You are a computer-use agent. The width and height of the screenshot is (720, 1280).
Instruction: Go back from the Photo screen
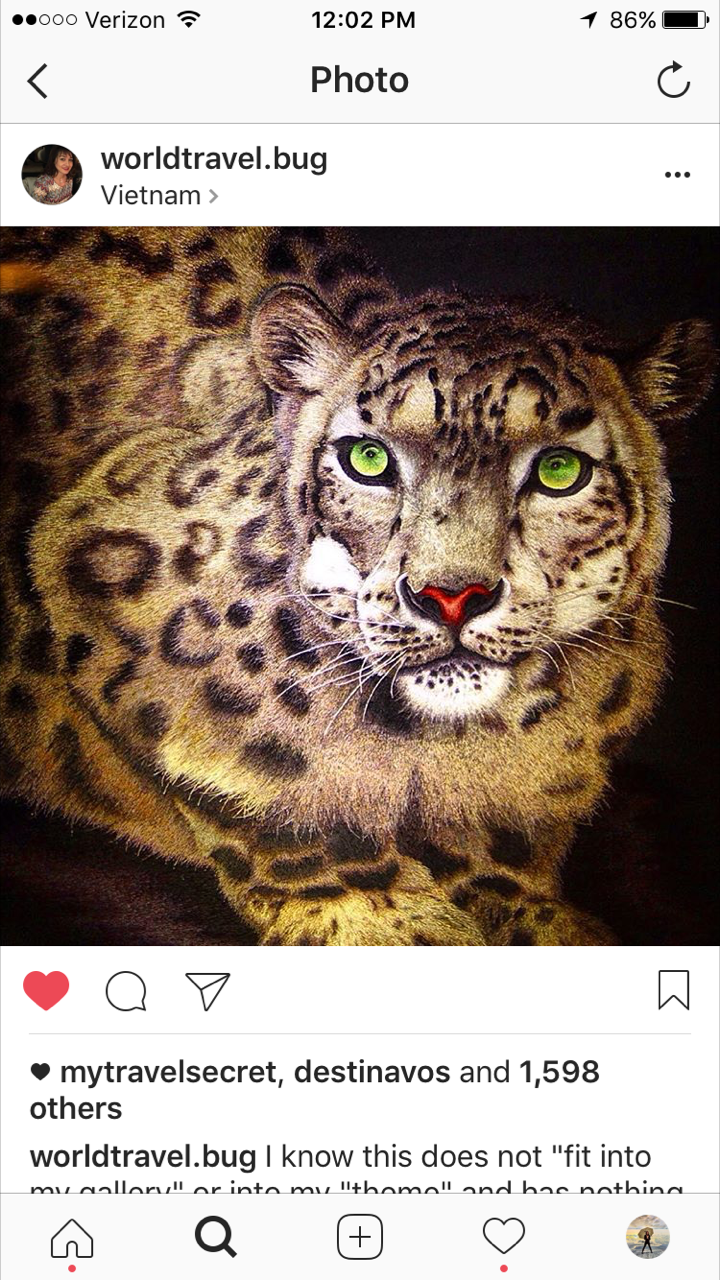click(37, 81)
